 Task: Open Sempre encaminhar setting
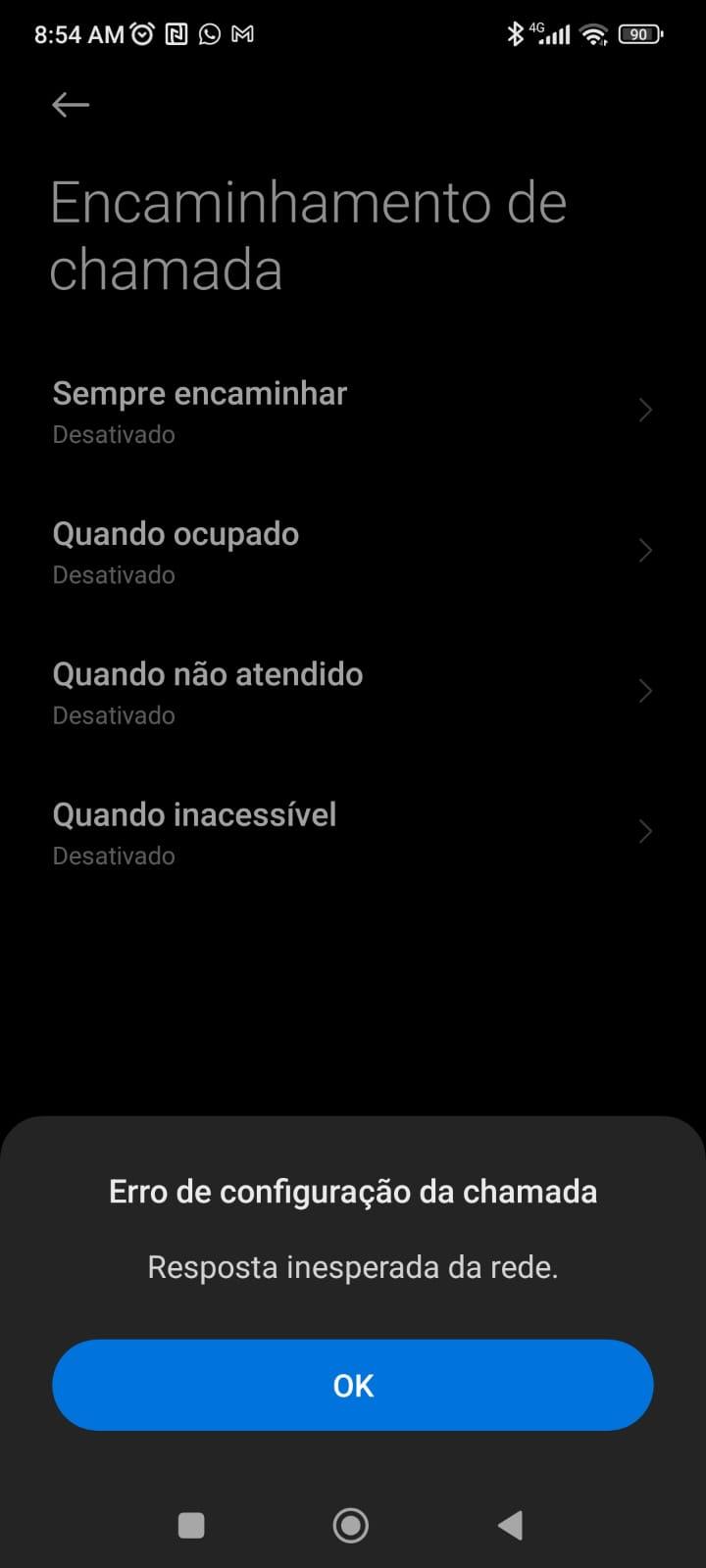click(353, 411)
